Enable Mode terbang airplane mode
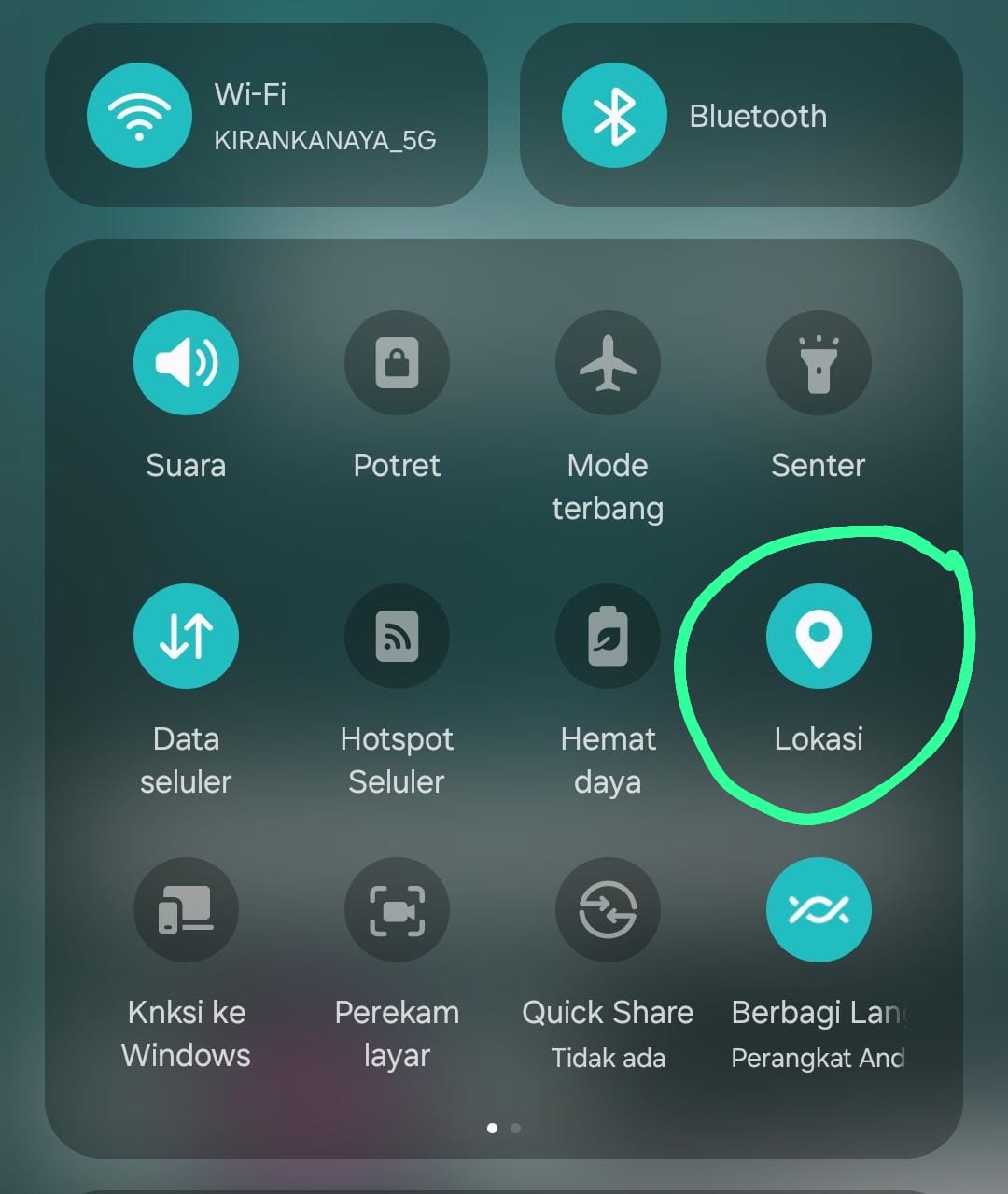This screenshot has width=1008, height=1194. point(608,362)
